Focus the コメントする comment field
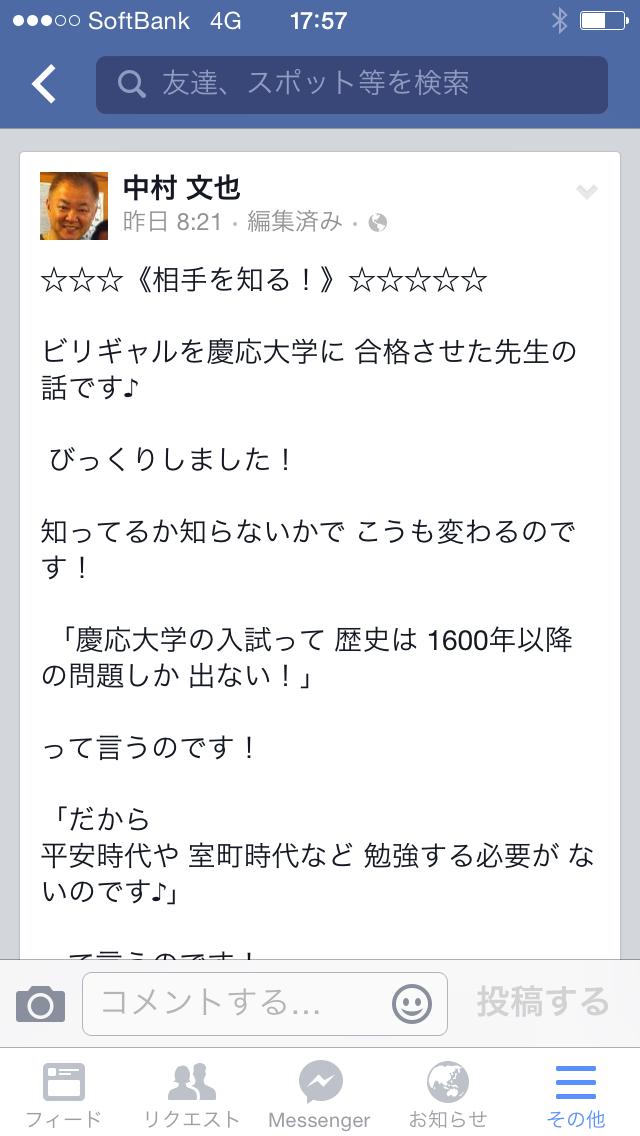The width and height of the screenshot is (640, 1136). coord(240,1003)
